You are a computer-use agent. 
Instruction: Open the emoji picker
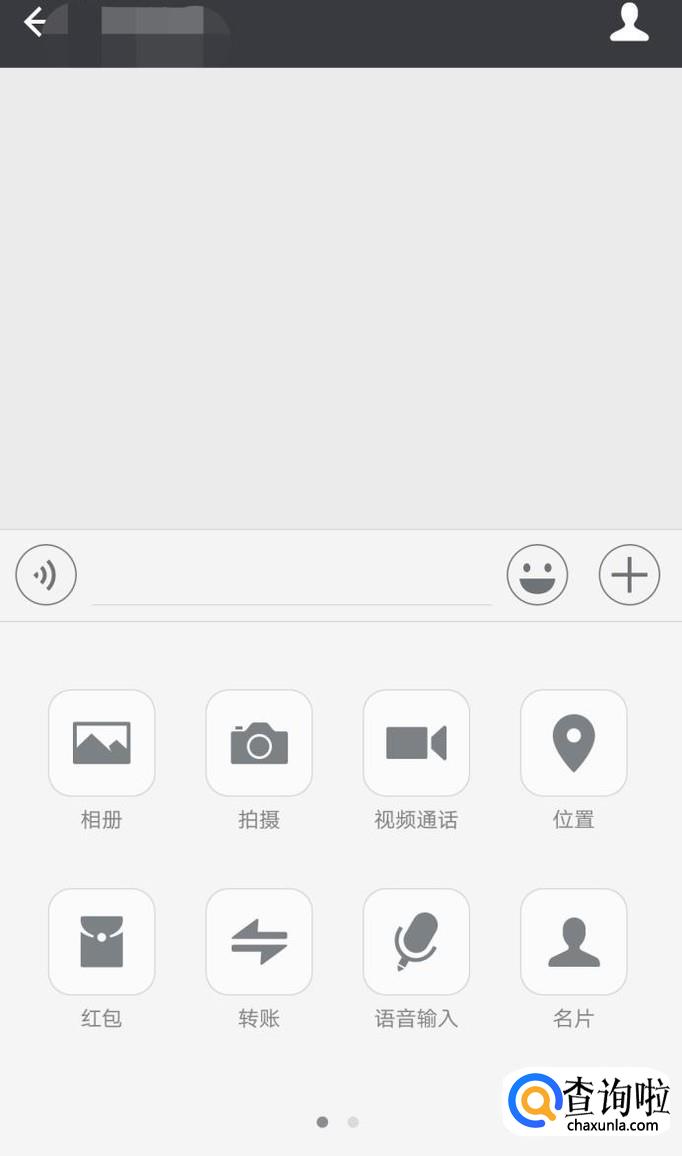(537, 575)
